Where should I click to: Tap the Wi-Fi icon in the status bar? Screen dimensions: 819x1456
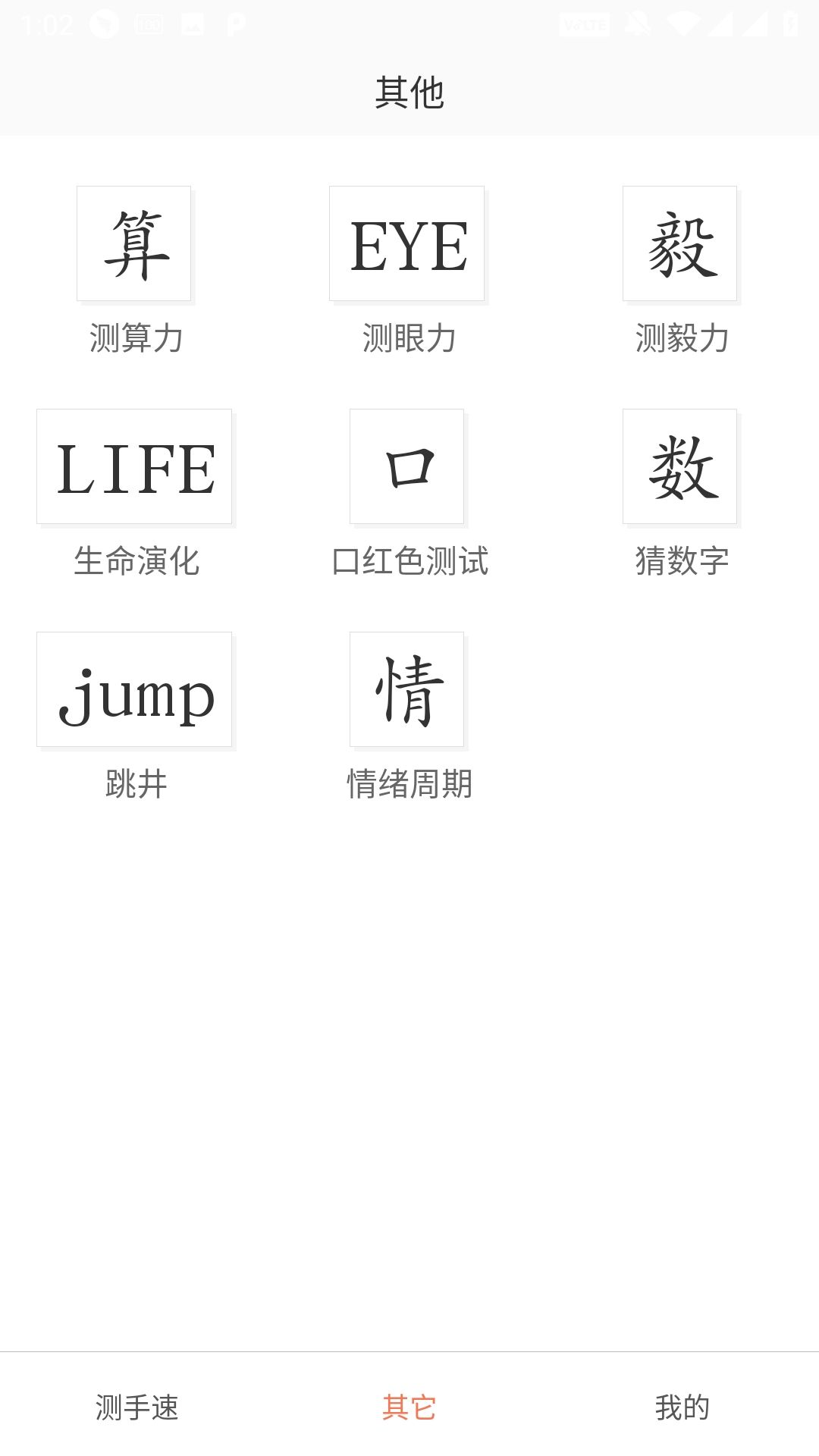pos(685,22)
